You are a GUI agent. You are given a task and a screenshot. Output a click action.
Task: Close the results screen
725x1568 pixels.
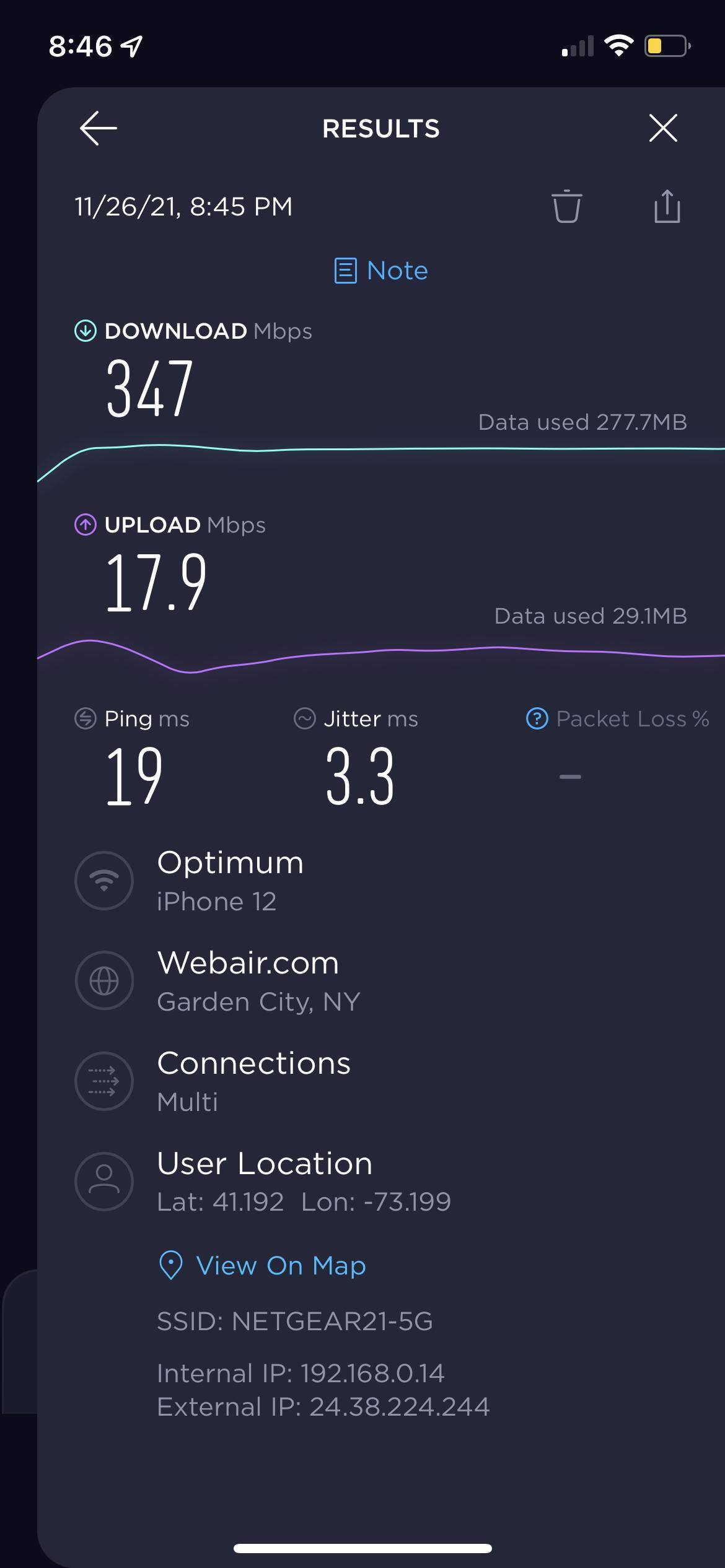coord(663,128)
